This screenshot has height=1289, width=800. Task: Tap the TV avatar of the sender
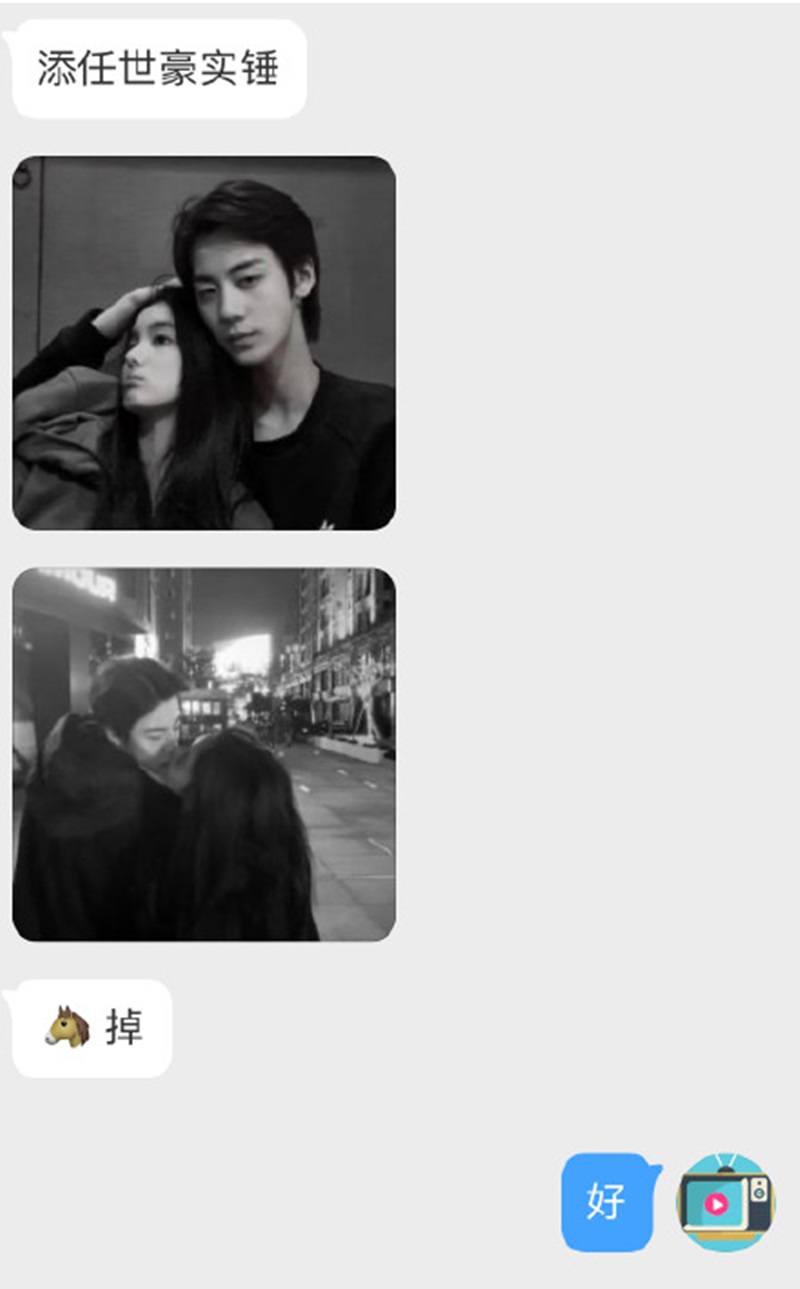(x=726, y=1201)
